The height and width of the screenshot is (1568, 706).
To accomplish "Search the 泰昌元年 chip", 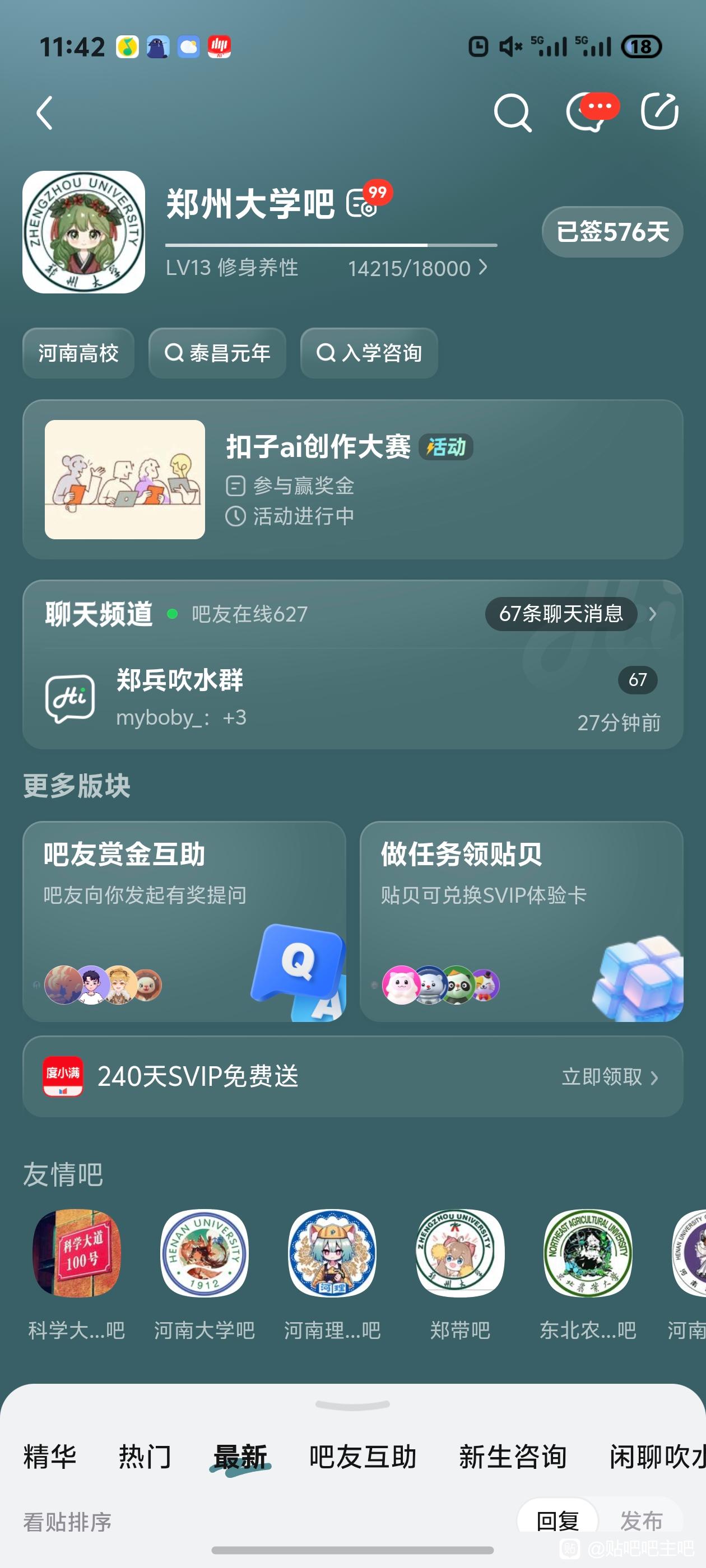I will [217, 353].
